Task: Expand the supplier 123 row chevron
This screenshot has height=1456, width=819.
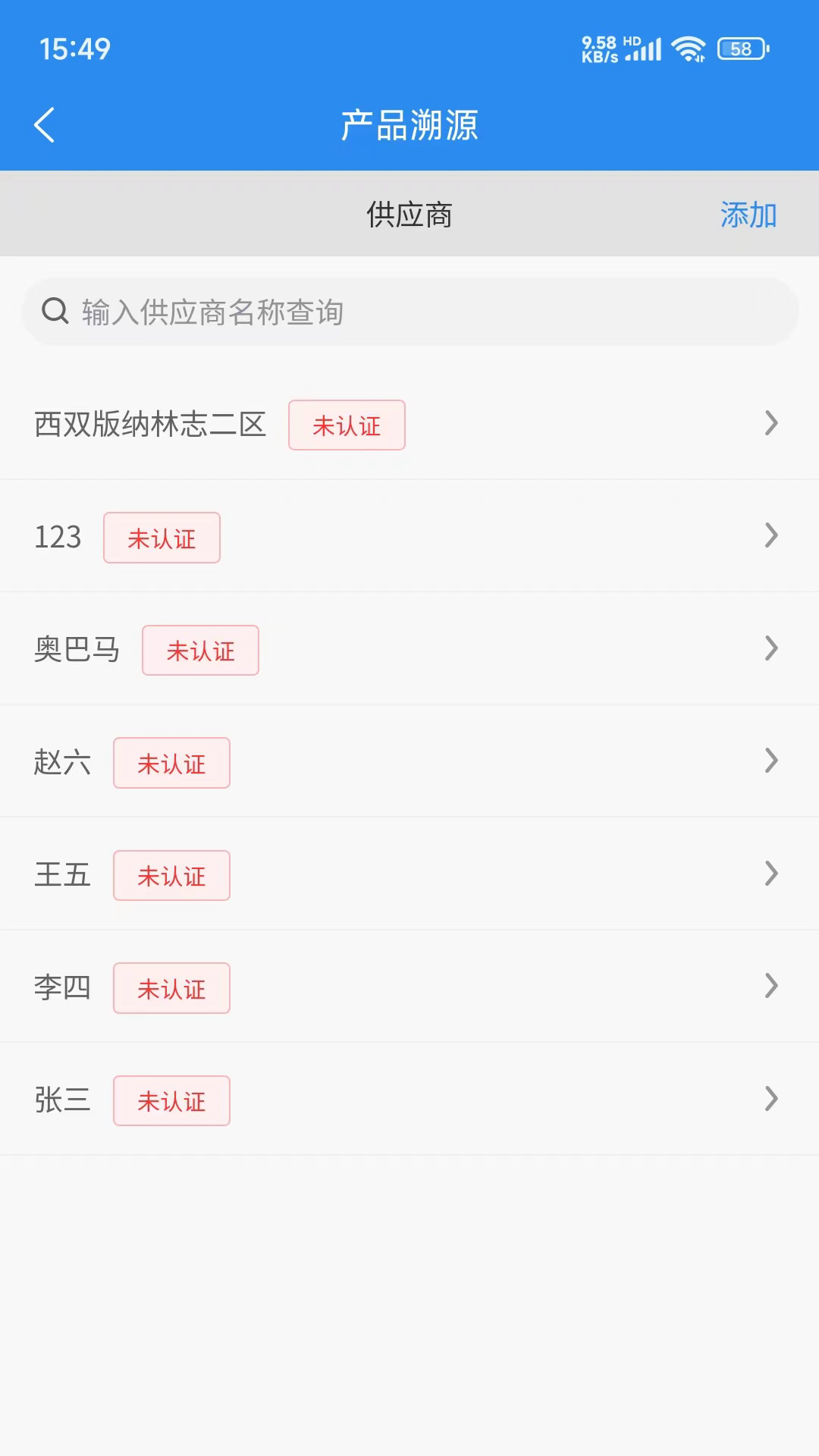Action: 771,536
